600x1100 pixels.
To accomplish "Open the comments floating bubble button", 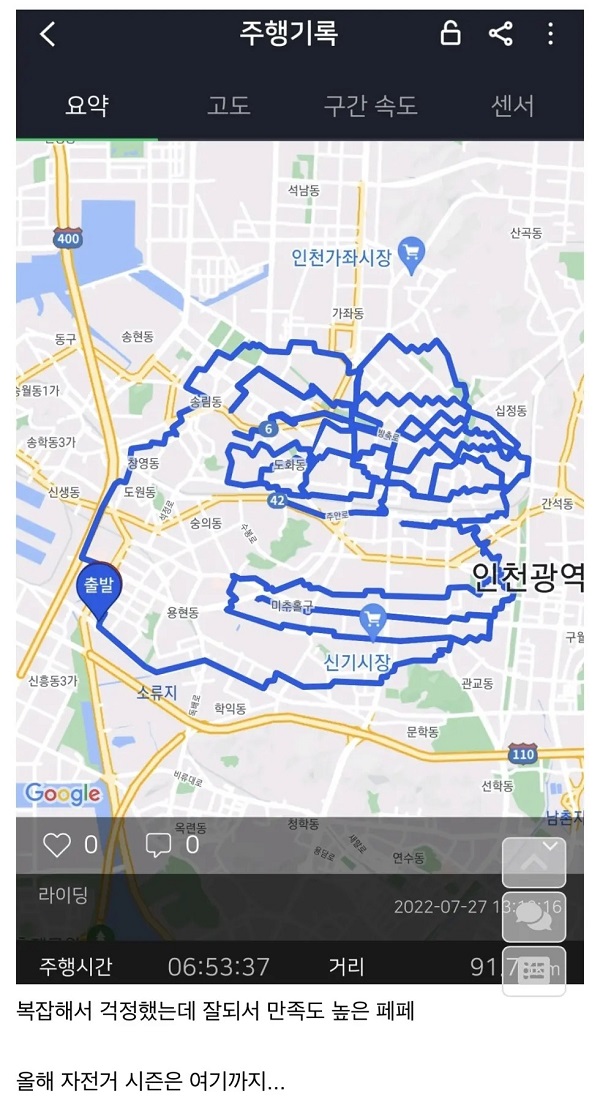I will (x=533, y=916).
